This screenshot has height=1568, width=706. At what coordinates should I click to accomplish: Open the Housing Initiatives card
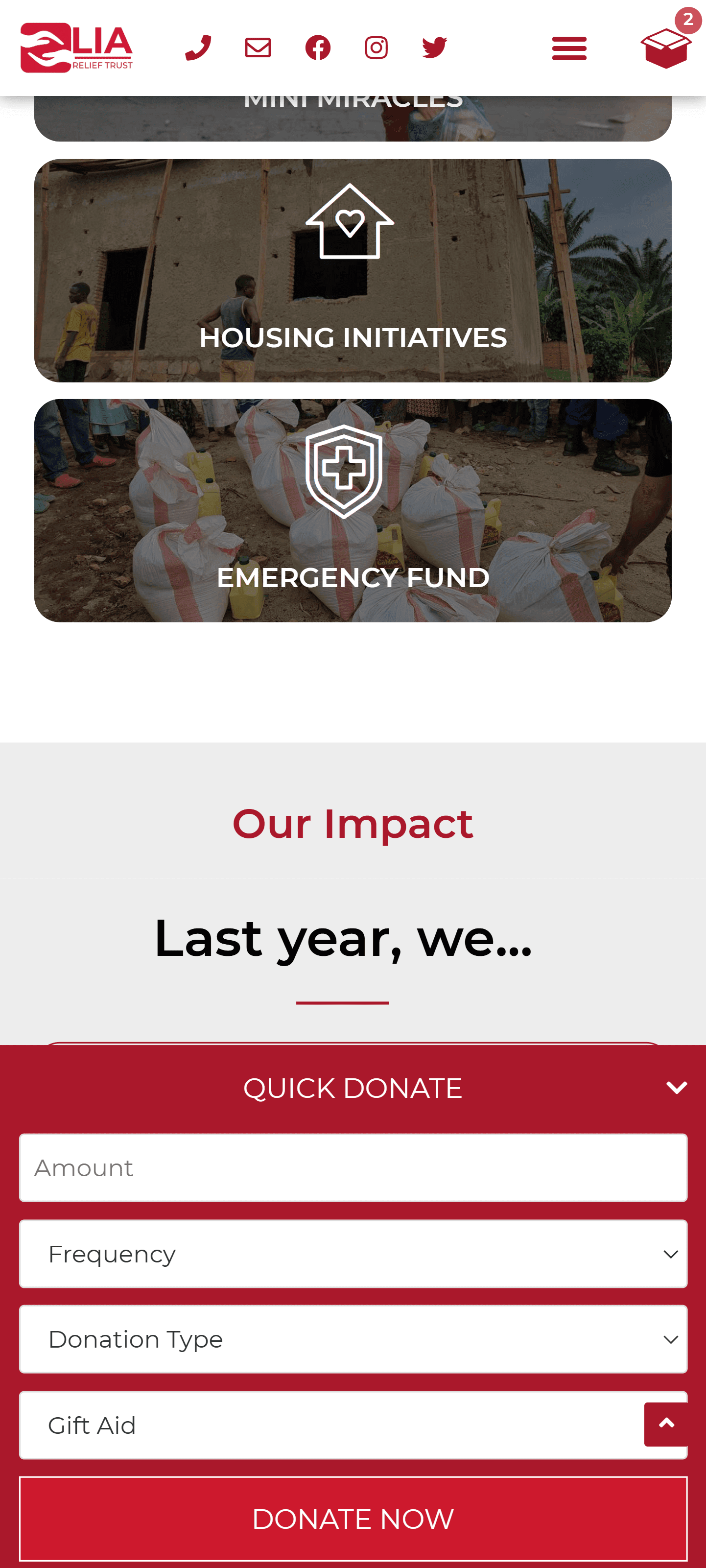pos(353,271)
